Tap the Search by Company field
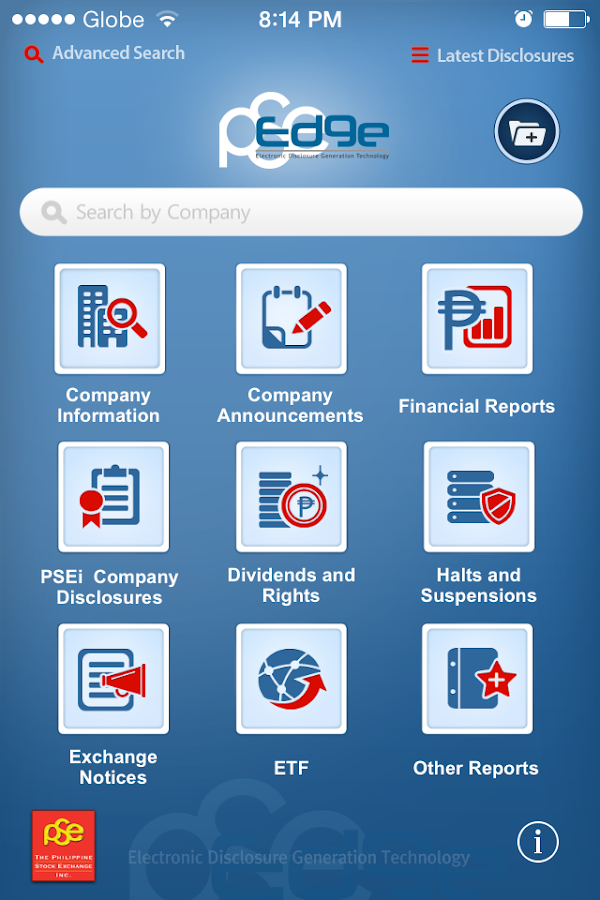Image resolution: width=600 pixels, height=900 pixels. (300, 212)
